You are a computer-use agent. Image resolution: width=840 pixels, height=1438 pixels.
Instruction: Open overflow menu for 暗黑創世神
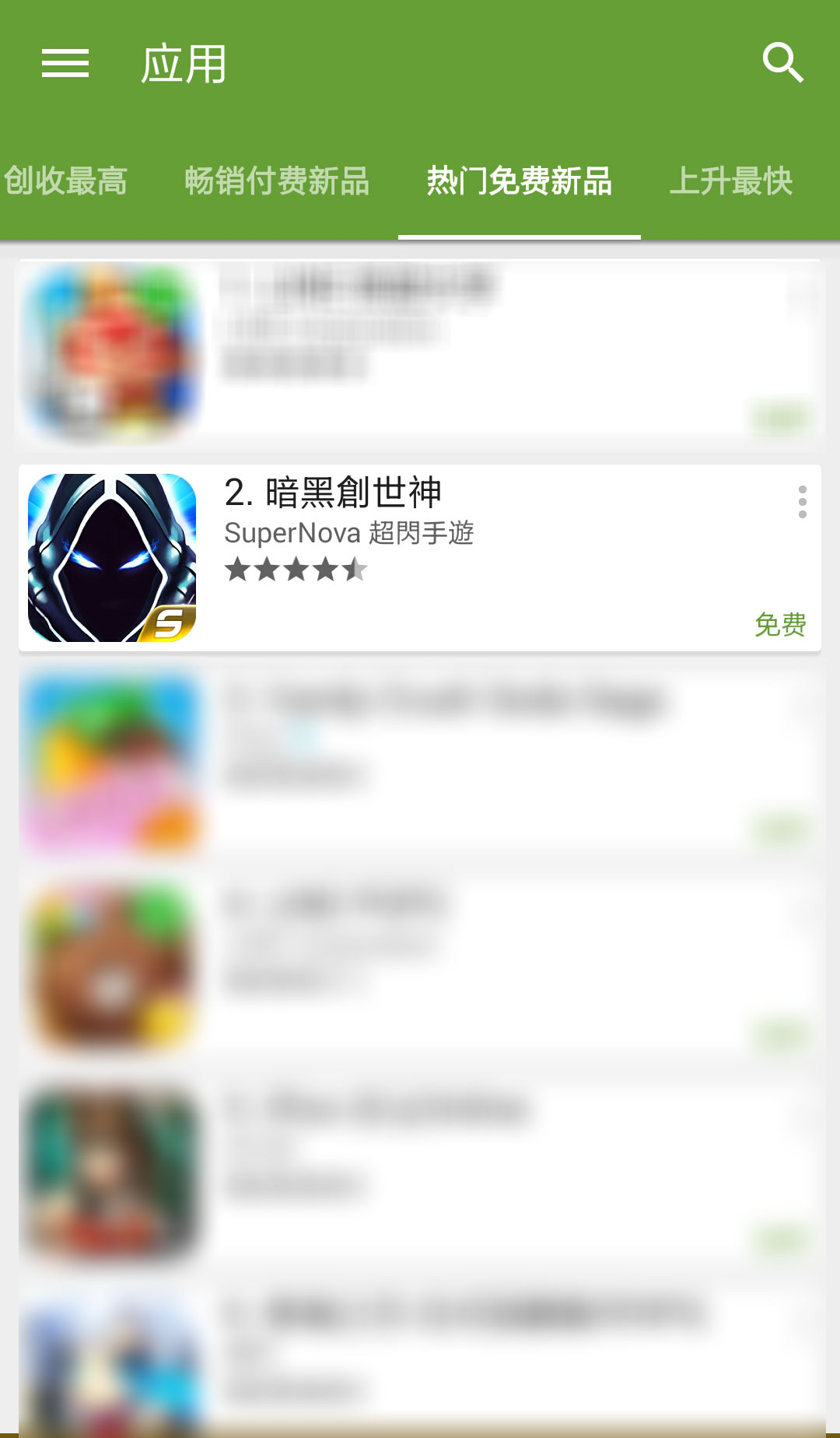point(802,502)
